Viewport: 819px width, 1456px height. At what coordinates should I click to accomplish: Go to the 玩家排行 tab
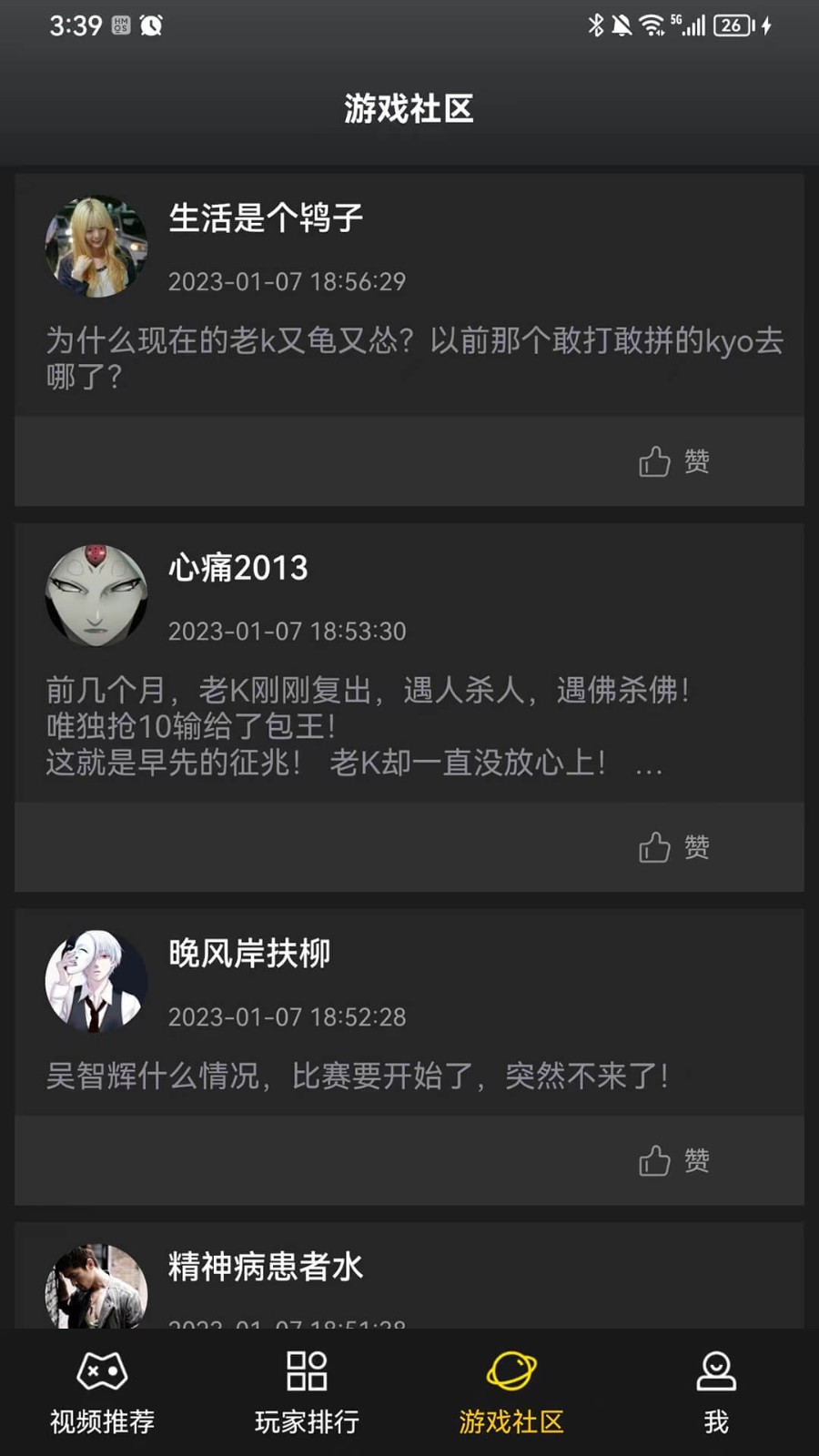pyautogui.click(x=307, y=1392)
